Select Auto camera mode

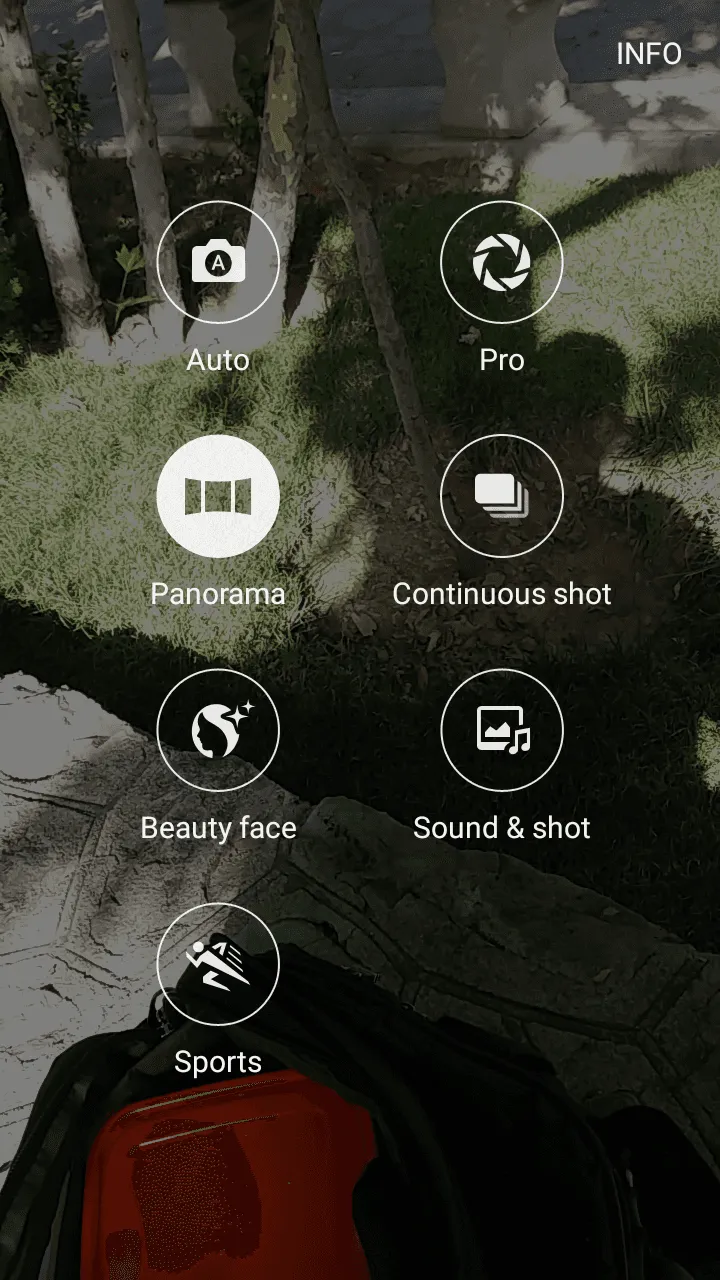click(x=218, y=263)
